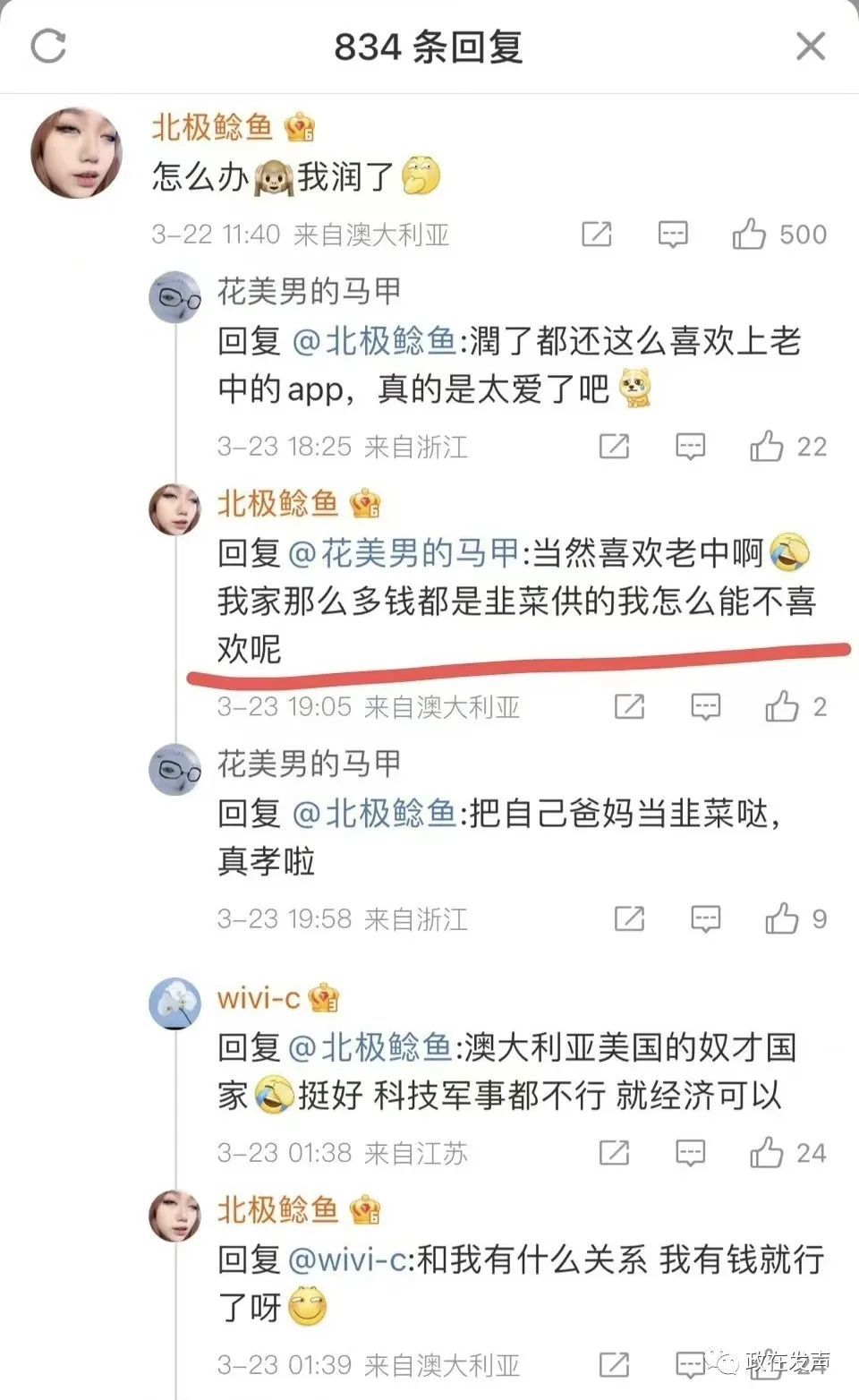The image size is (859, 1400).
Task: Reply to the comment posted 3-22 11:40
Action: pyautogui.click(x=673, y=235)
